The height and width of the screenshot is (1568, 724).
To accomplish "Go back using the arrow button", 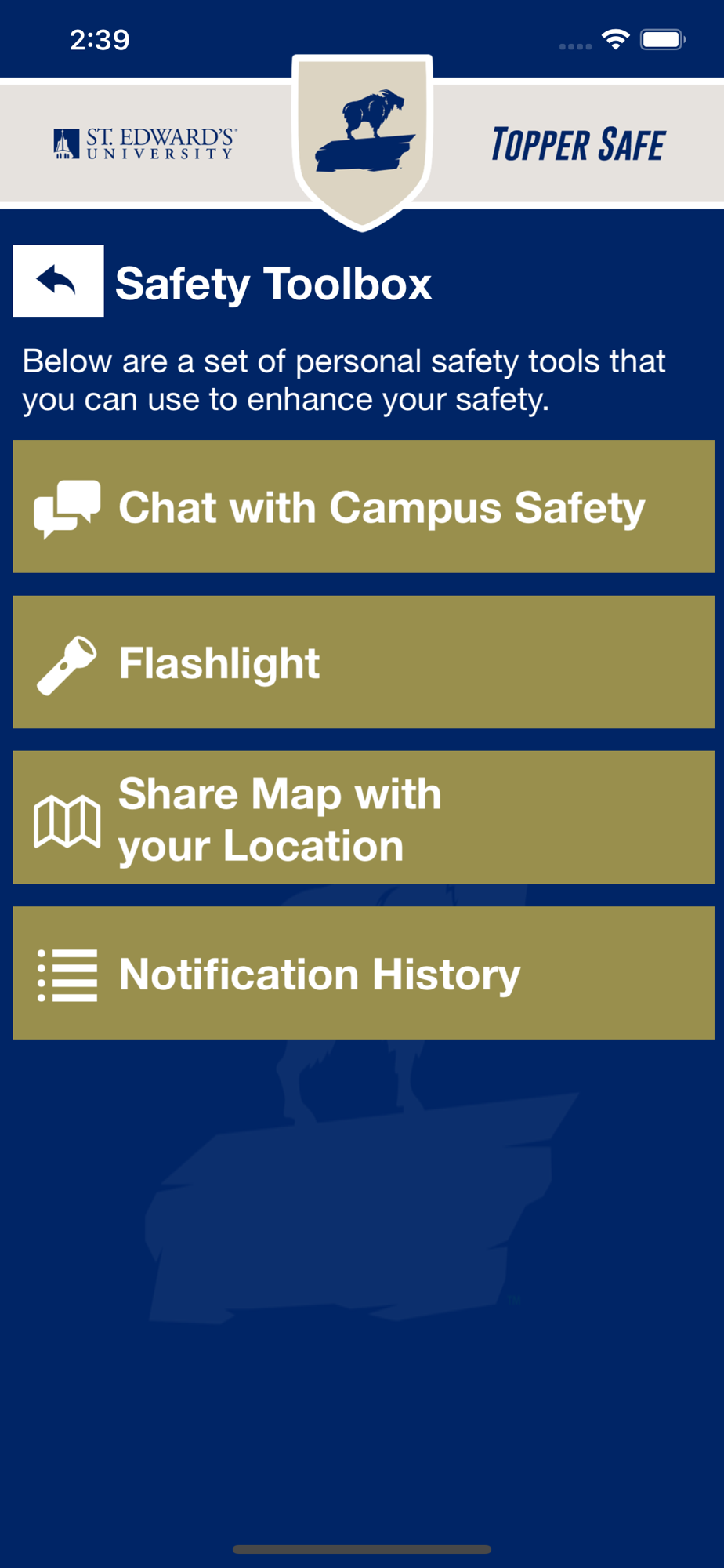I will [x=58, y=281].
